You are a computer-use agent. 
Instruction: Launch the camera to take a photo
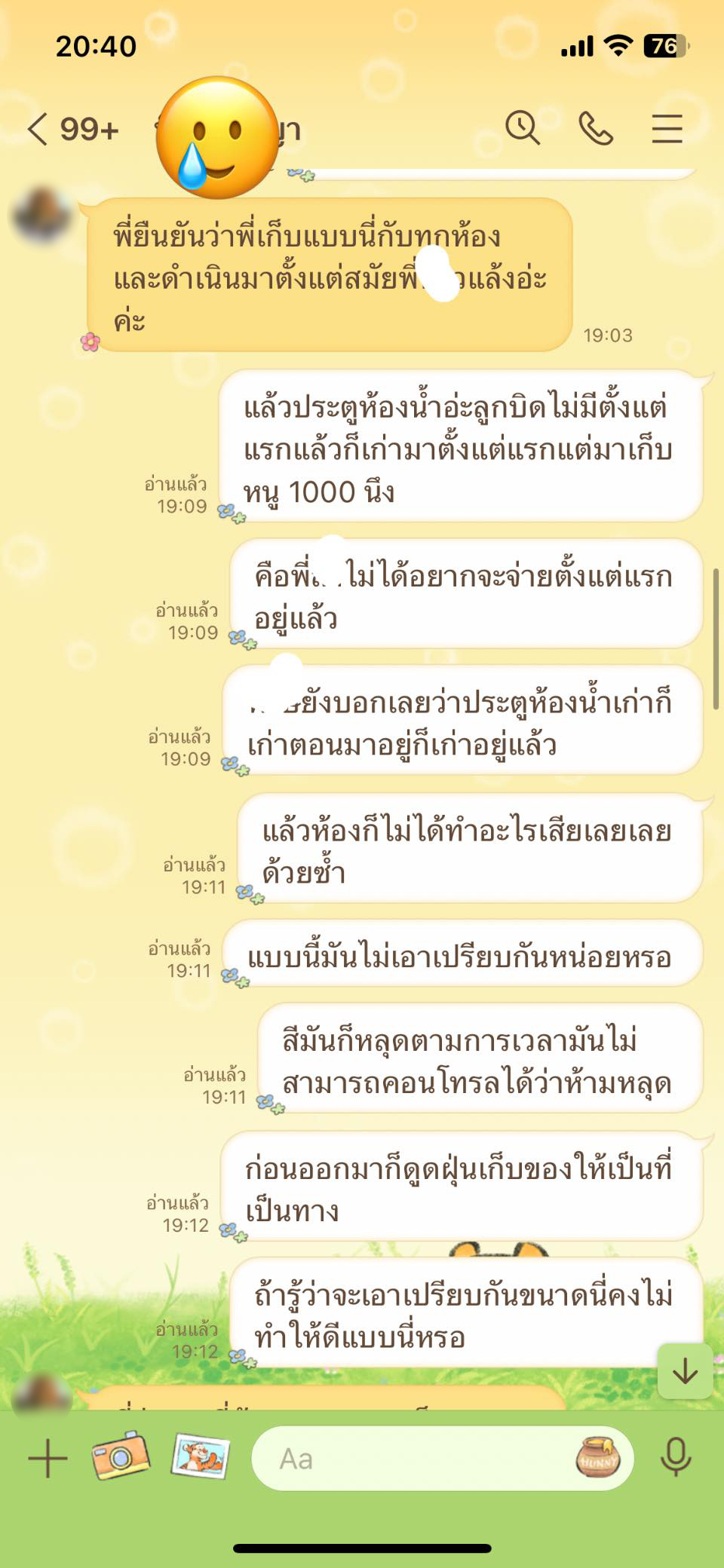pyautogui.click(x=121, y=1456)
